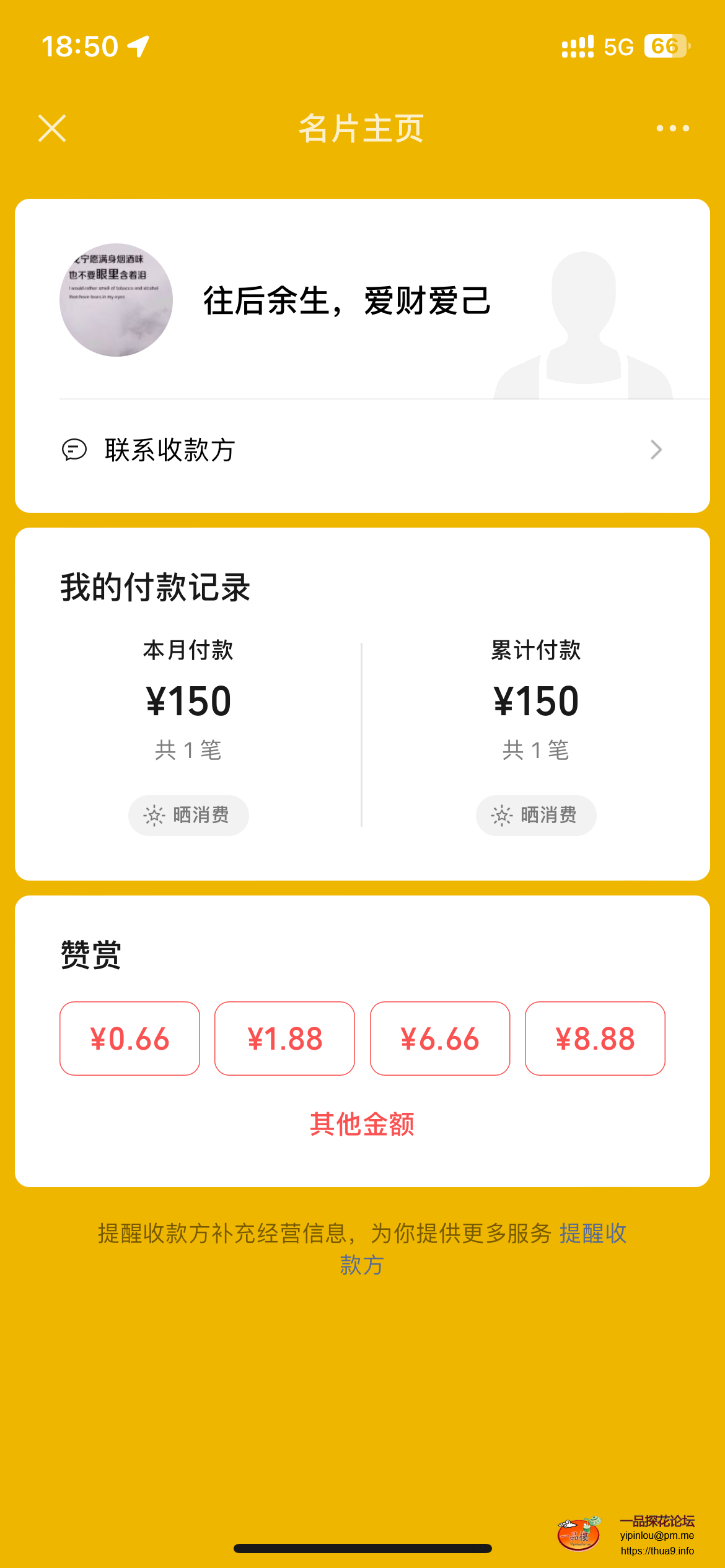Viewport: 725px width, 1568px height.
Task: Open 其他金额 to enter another amount
Action: 362,1123
